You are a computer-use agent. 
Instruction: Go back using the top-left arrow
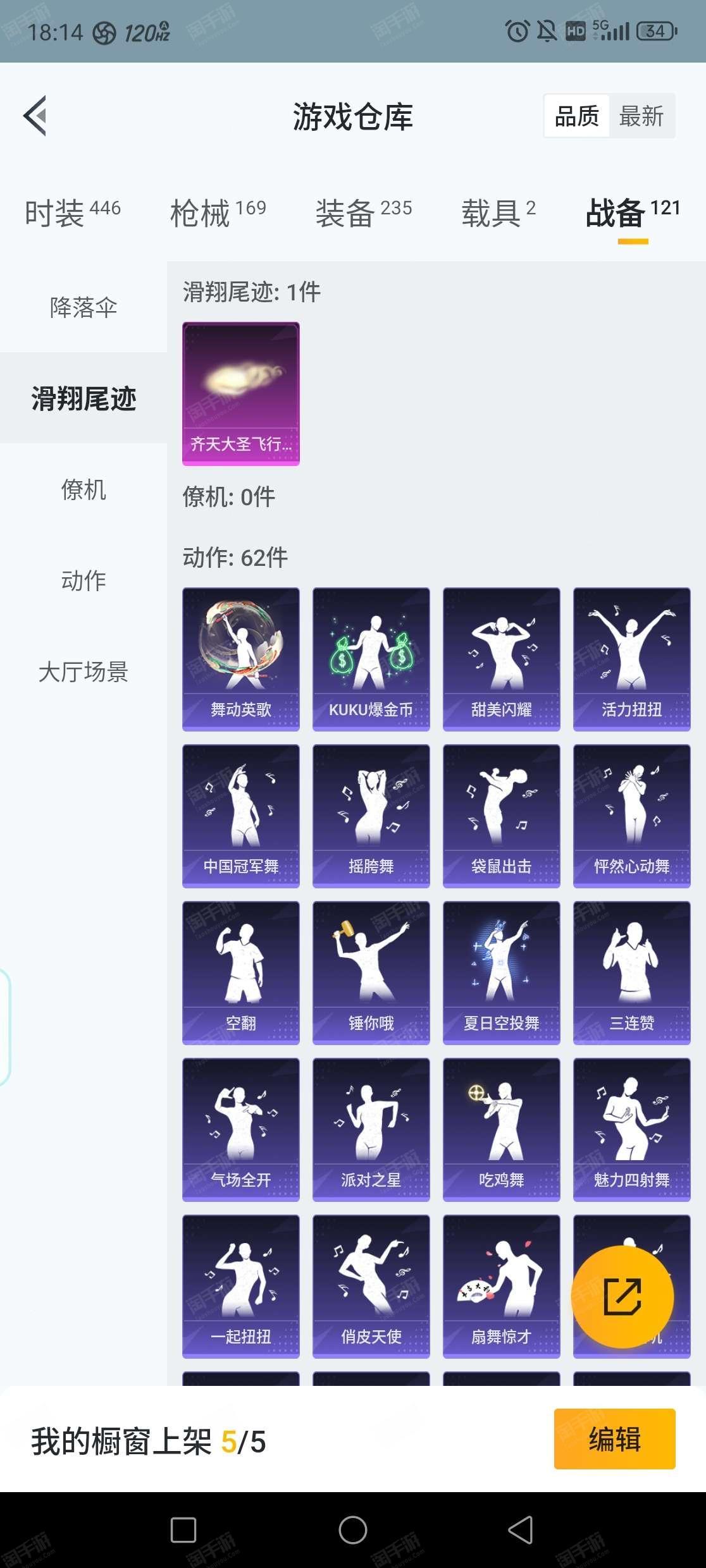35,116
